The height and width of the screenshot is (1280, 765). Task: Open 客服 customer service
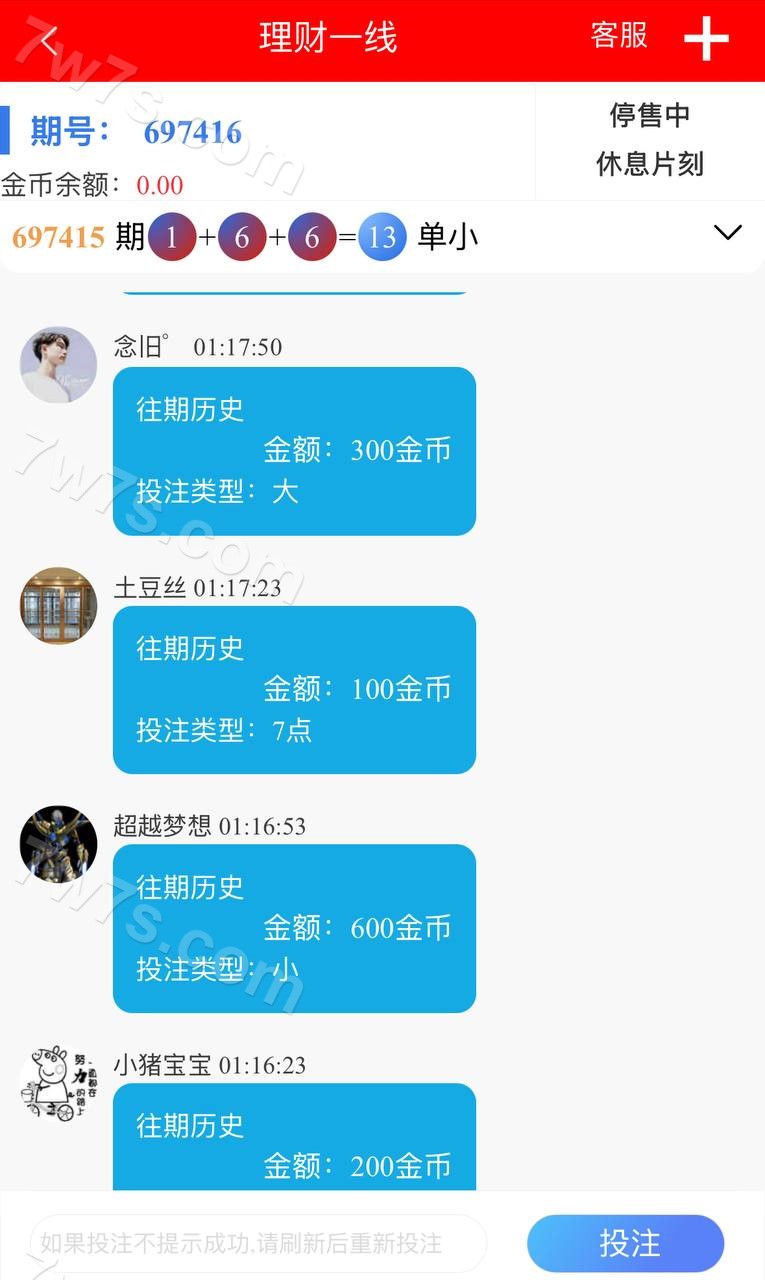tap(619, 36)
